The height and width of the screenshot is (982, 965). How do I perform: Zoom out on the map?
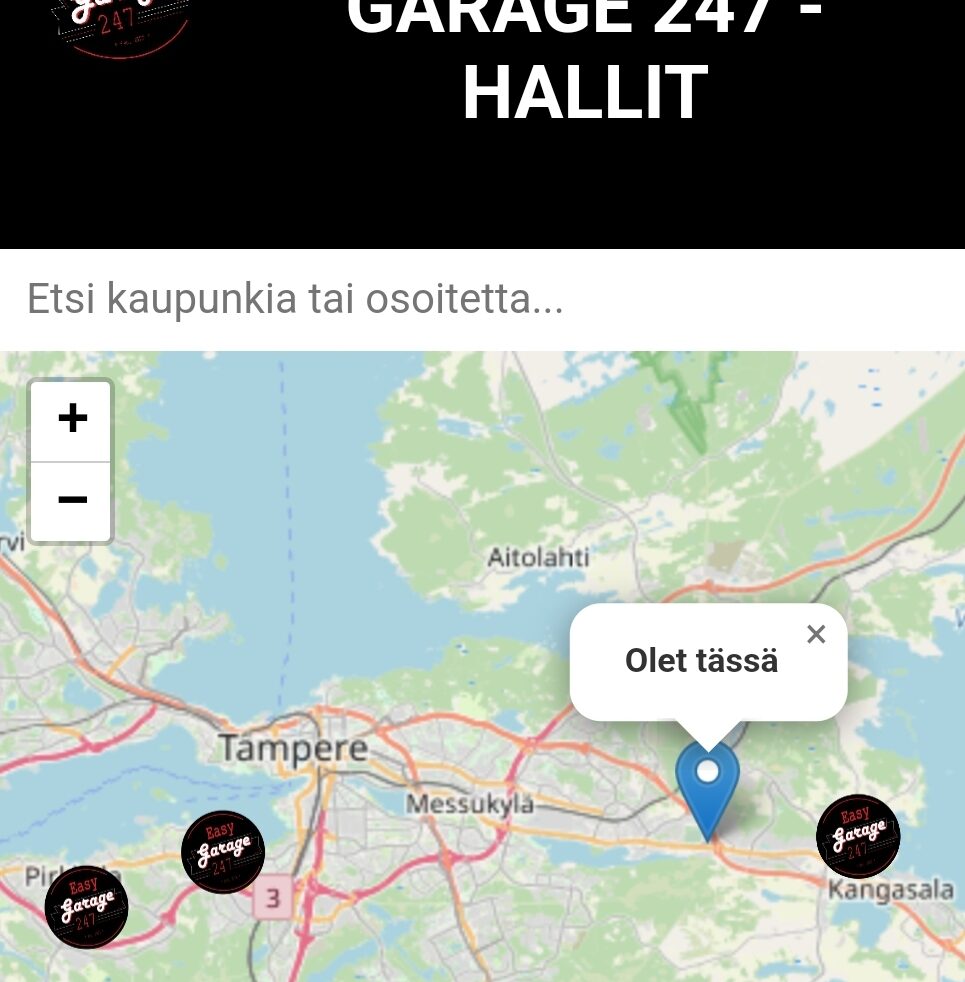[71, 500]
